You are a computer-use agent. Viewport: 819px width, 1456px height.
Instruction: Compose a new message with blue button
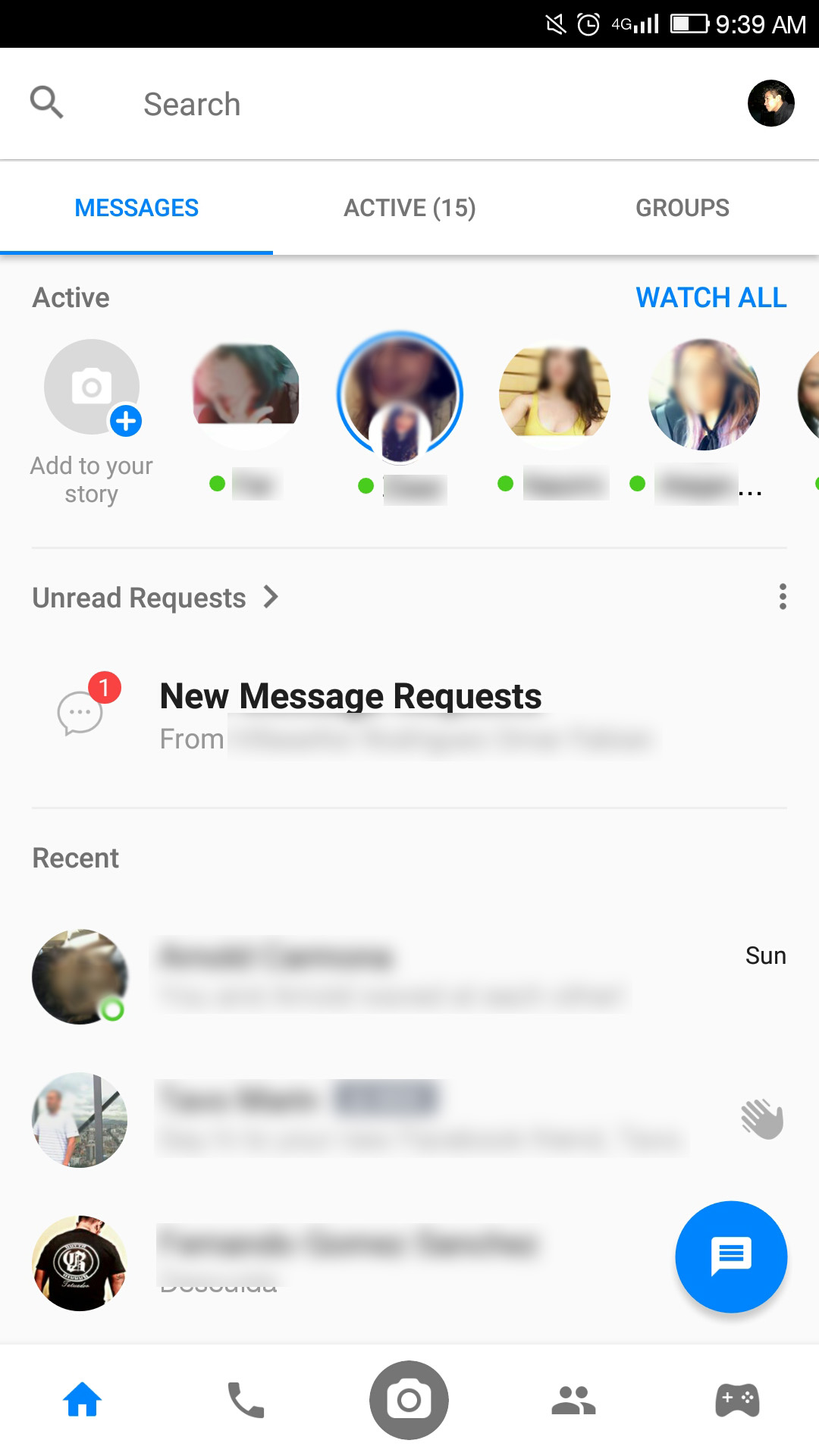pyautogui.click(x=731, y=1257)
